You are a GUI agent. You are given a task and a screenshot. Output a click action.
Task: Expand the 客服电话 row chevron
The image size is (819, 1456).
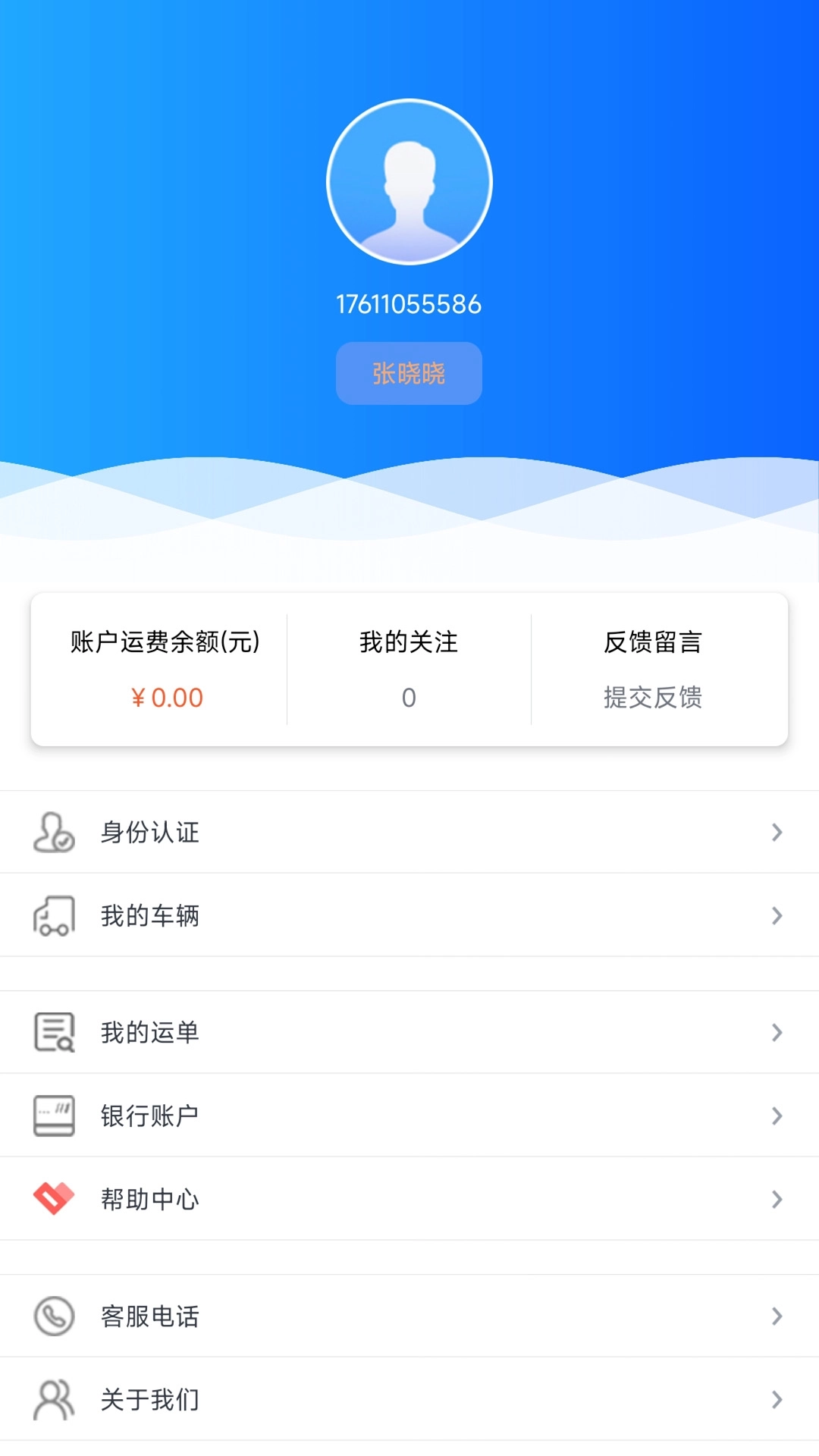[x=777, y=1316]
